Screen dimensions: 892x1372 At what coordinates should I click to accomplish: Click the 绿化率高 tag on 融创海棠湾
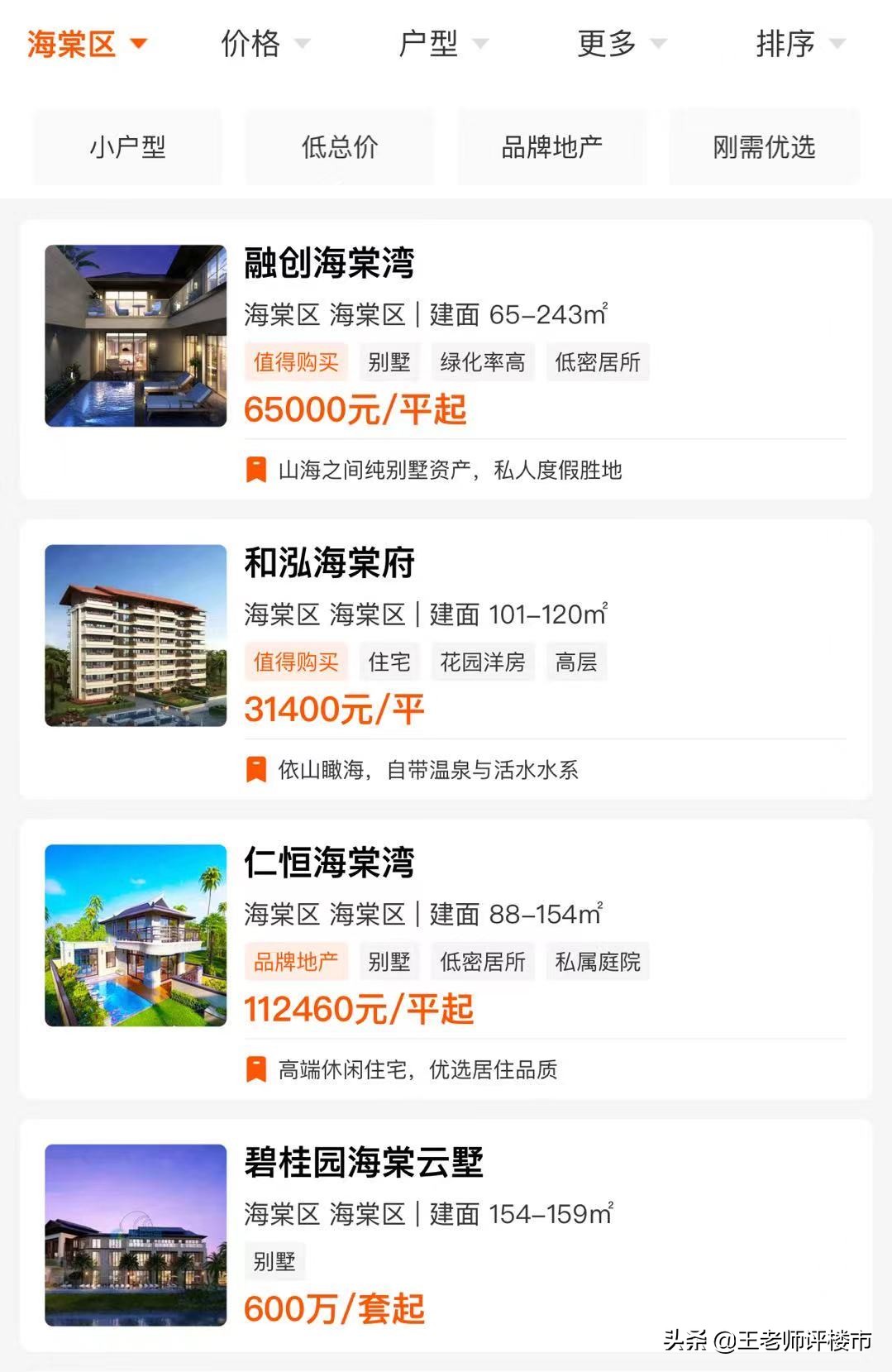483,361
